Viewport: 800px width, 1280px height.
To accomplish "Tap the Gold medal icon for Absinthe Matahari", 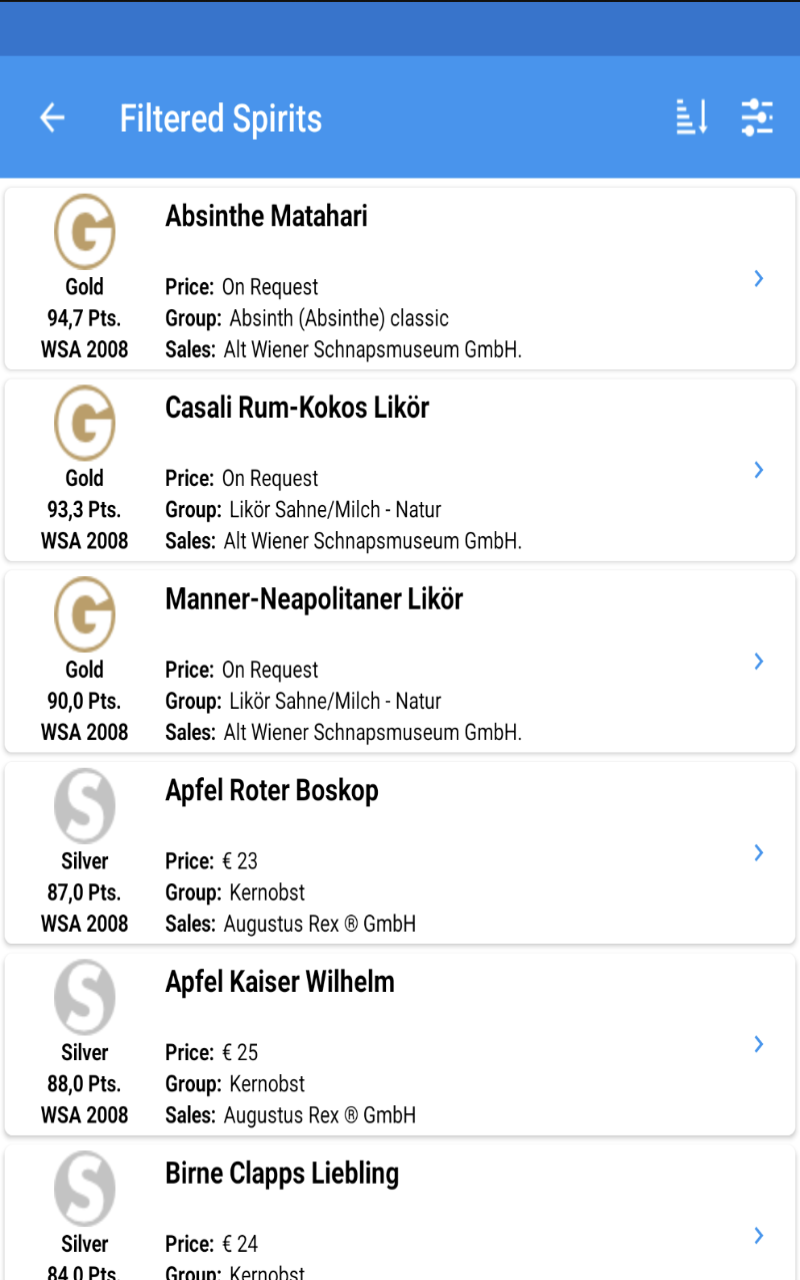I will (x=84, y=230).
